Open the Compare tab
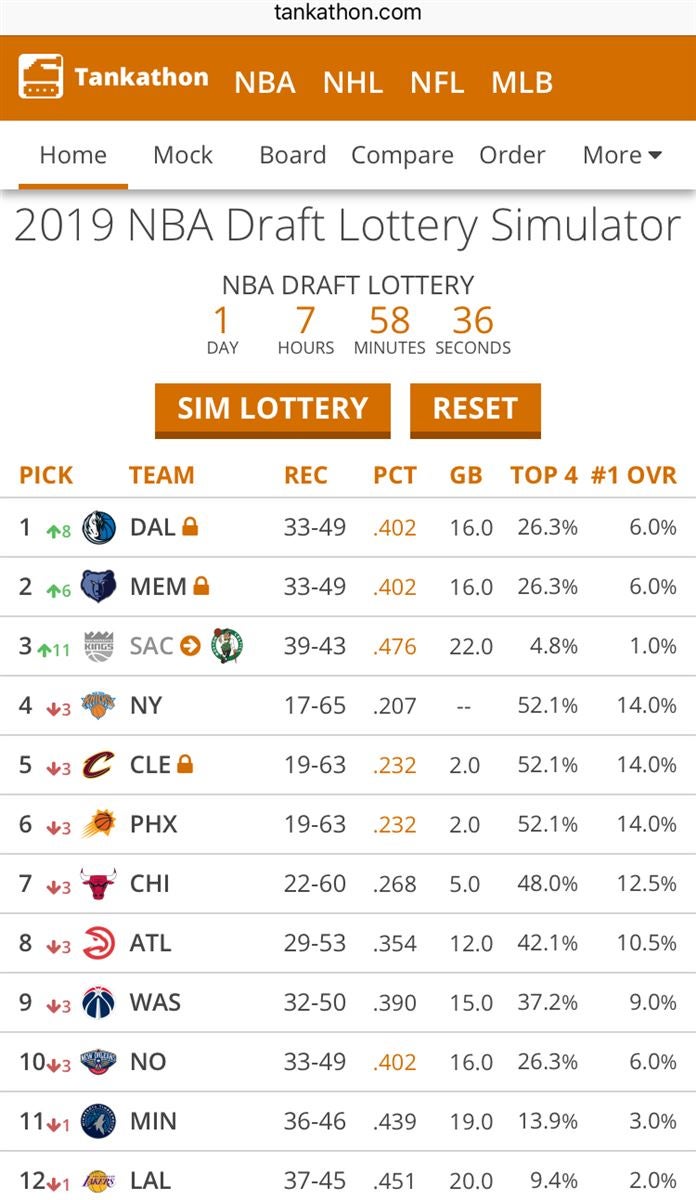The image size is (696, 1200). point(402,155)
